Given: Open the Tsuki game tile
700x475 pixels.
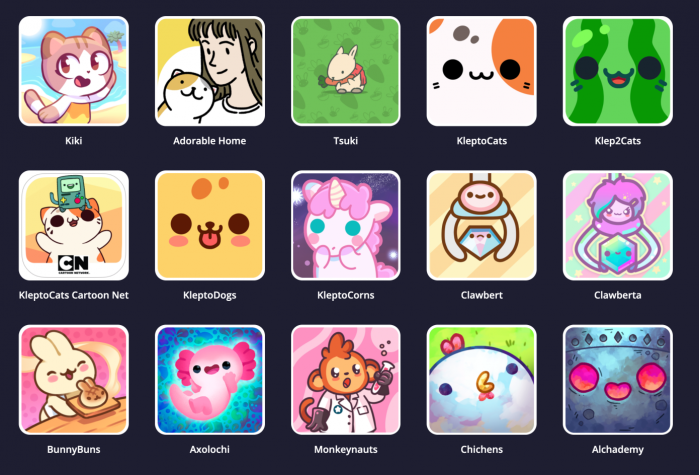Looking at the screenshot, I should 346,71.
